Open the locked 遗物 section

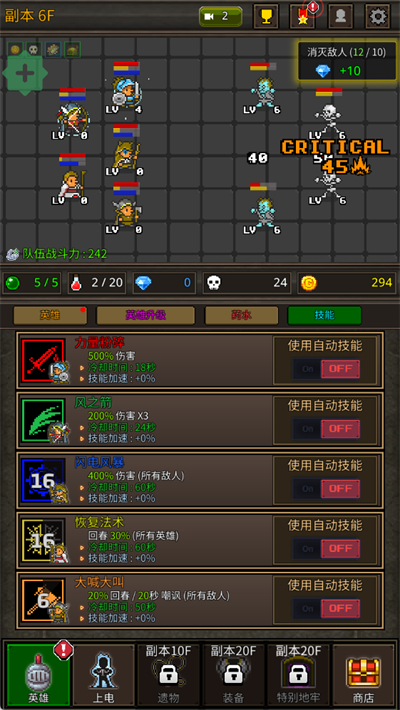pyautogui.click(x=168, y=675)
